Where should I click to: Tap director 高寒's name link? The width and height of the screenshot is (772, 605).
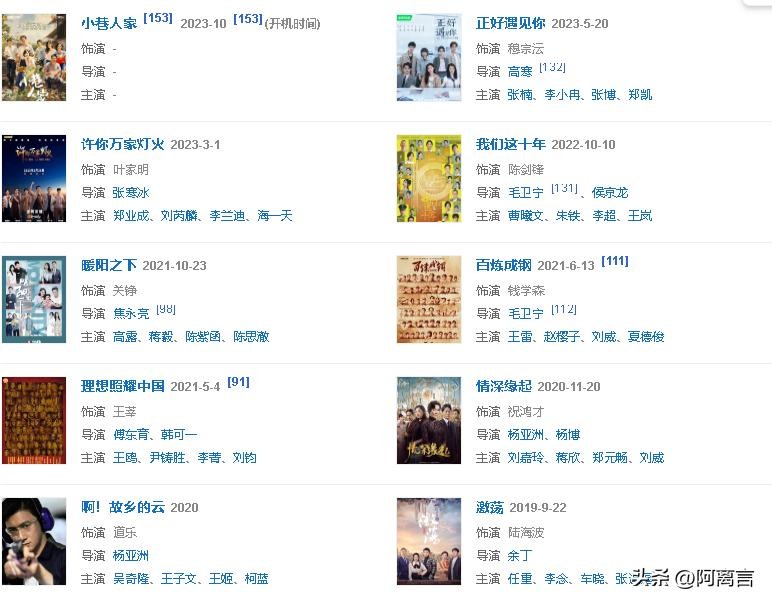tap(520, 72)
